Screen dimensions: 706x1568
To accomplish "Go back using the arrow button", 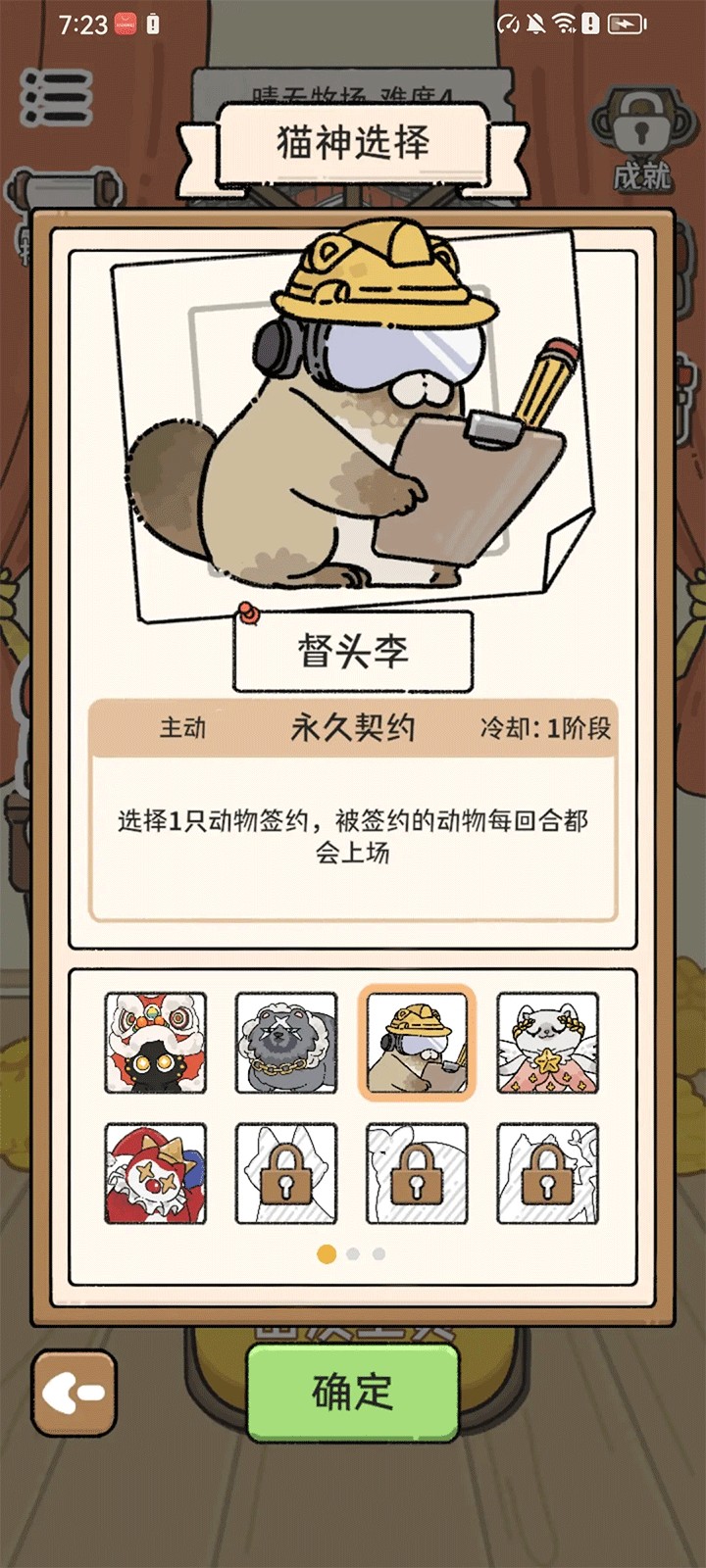I will tap(75, 1393).
